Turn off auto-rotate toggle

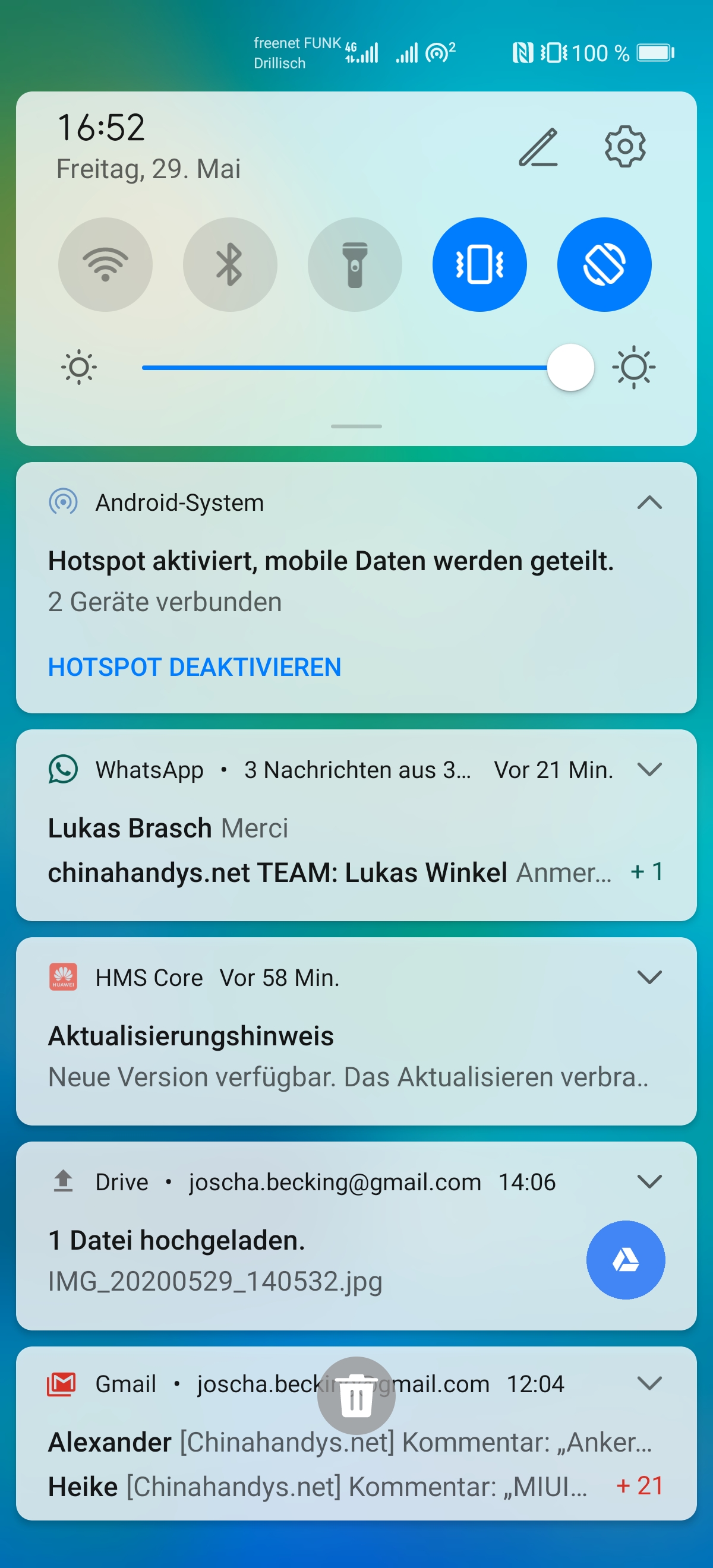pos(605,265)
